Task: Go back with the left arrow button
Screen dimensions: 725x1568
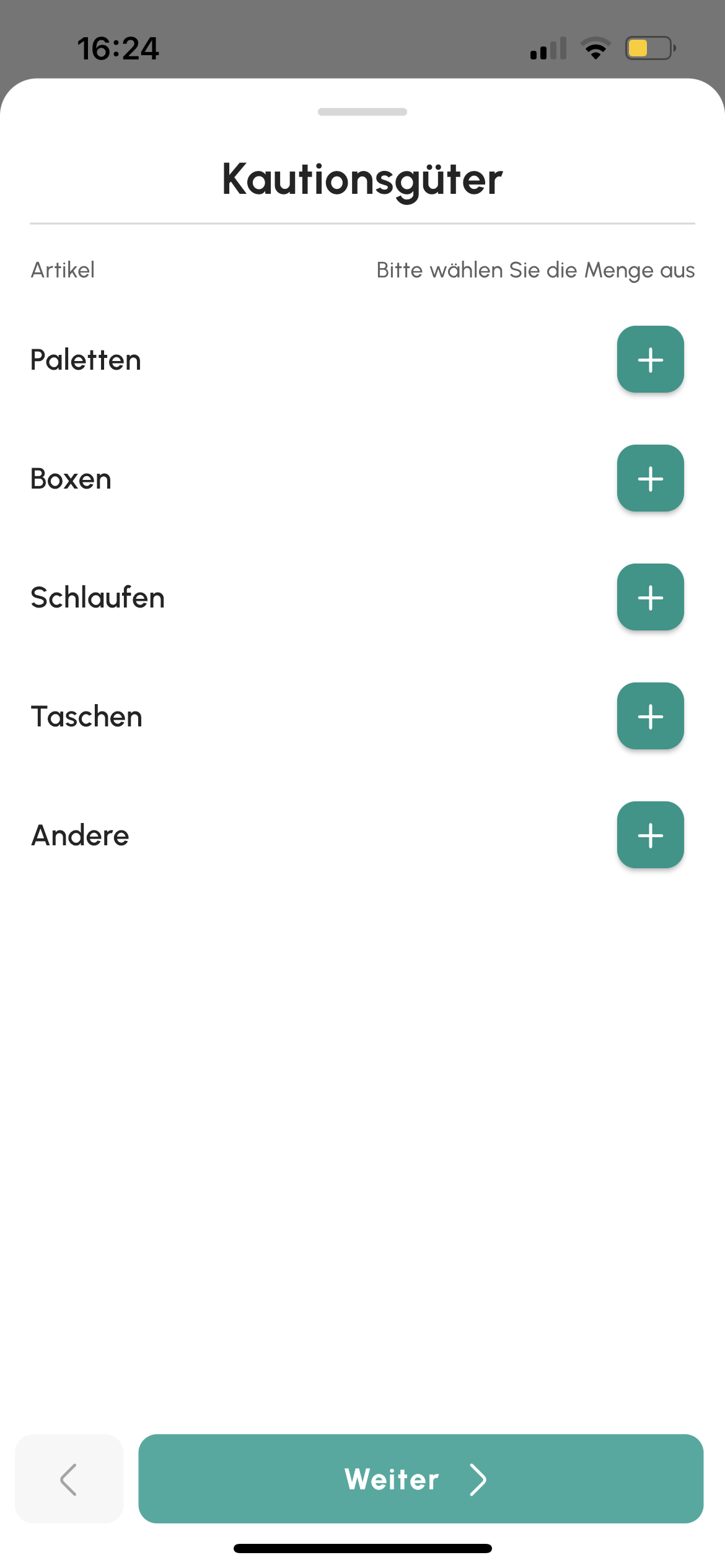Action: point(69,1479)
